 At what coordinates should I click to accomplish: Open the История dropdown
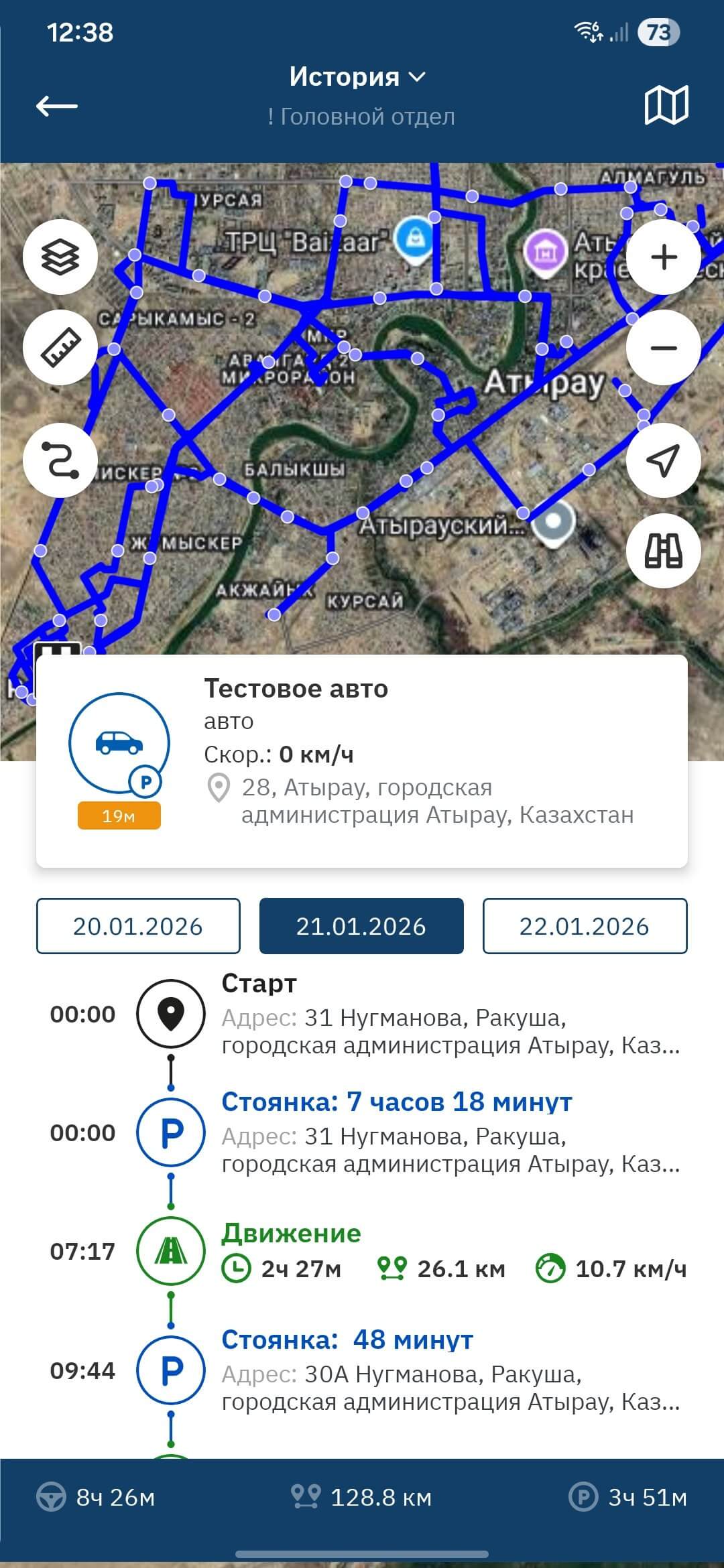coord(357,76)
